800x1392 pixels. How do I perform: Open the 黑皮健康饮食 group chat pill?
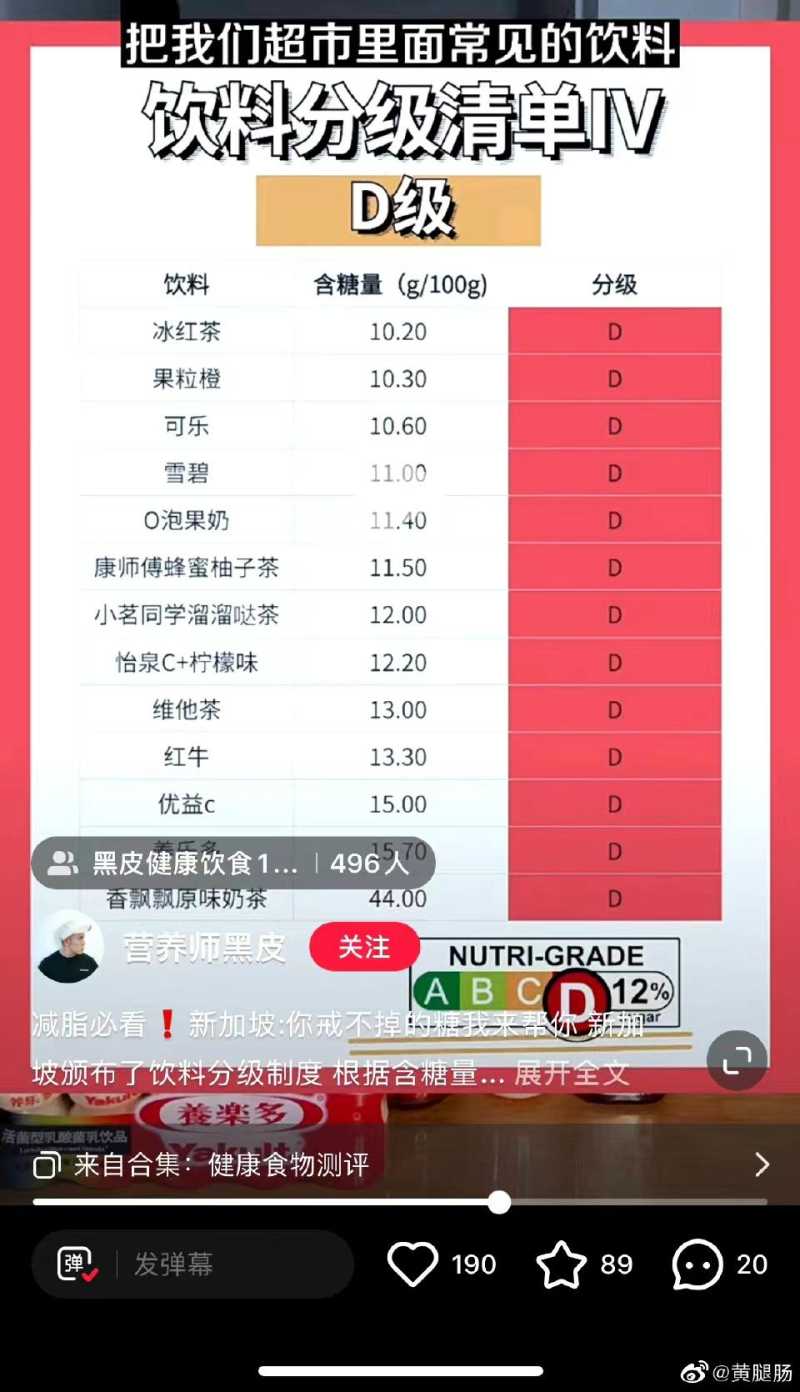pos(232,863)
